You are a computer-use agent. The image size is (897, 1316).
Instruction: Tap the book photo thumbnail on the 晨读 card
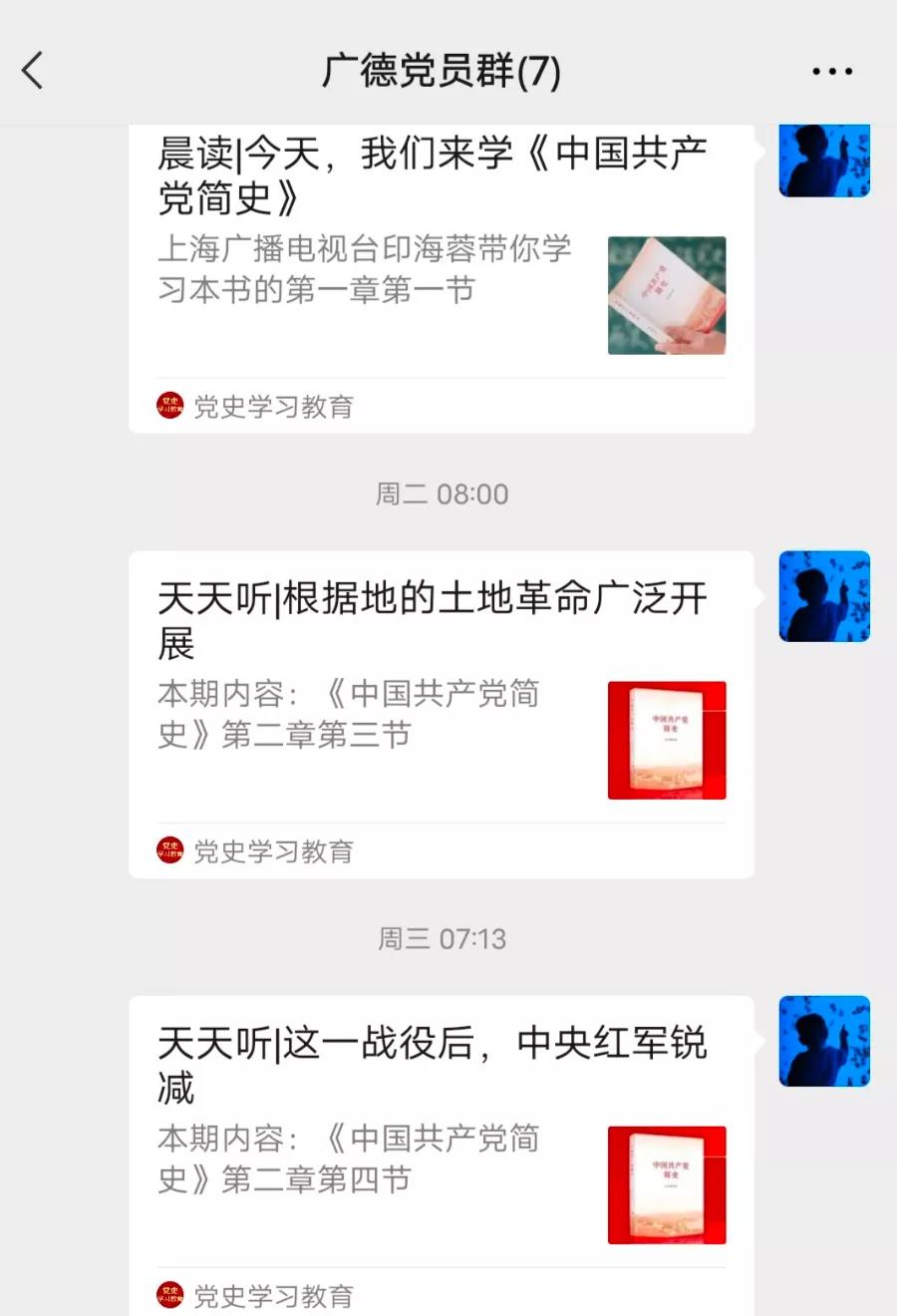666,296
